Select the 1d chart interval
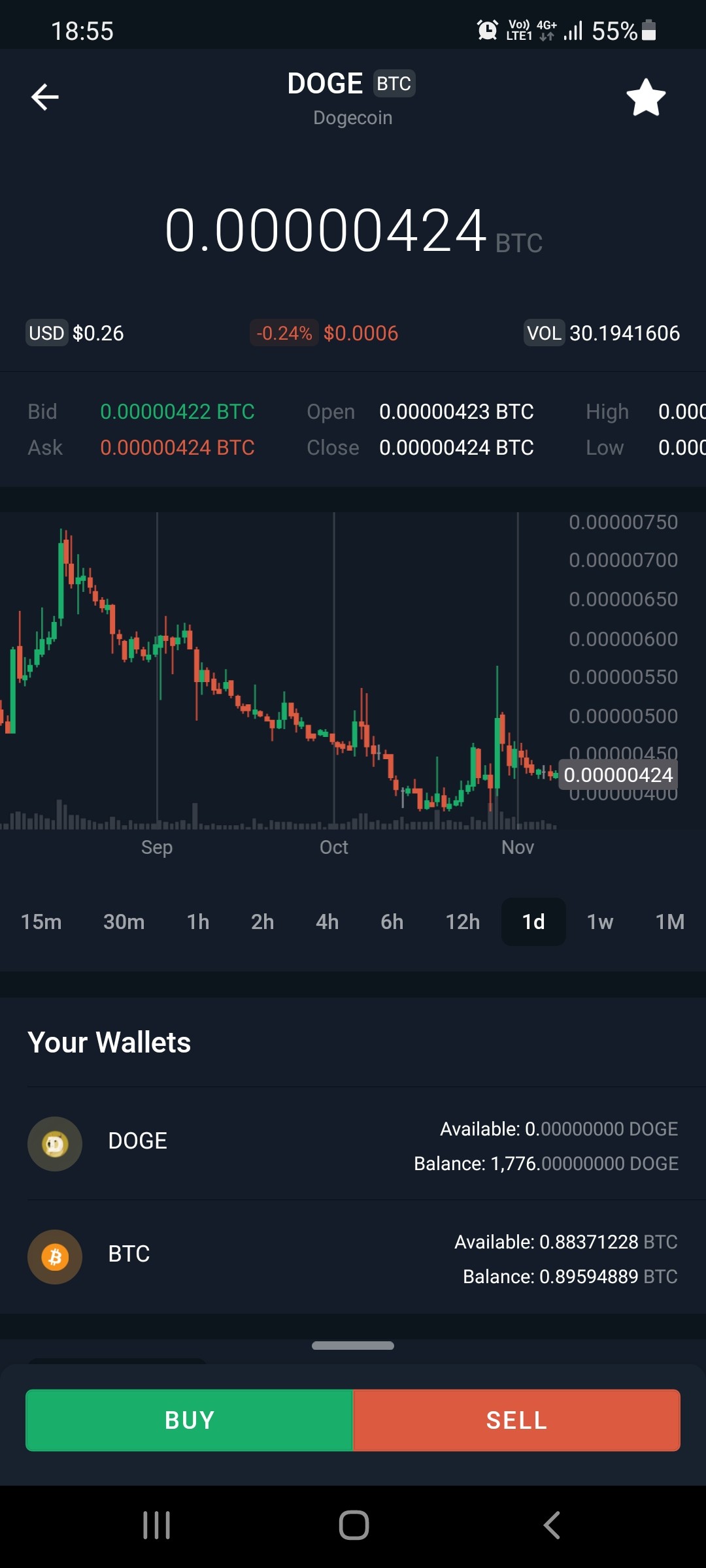706x1568 pixels. point(533,922)
